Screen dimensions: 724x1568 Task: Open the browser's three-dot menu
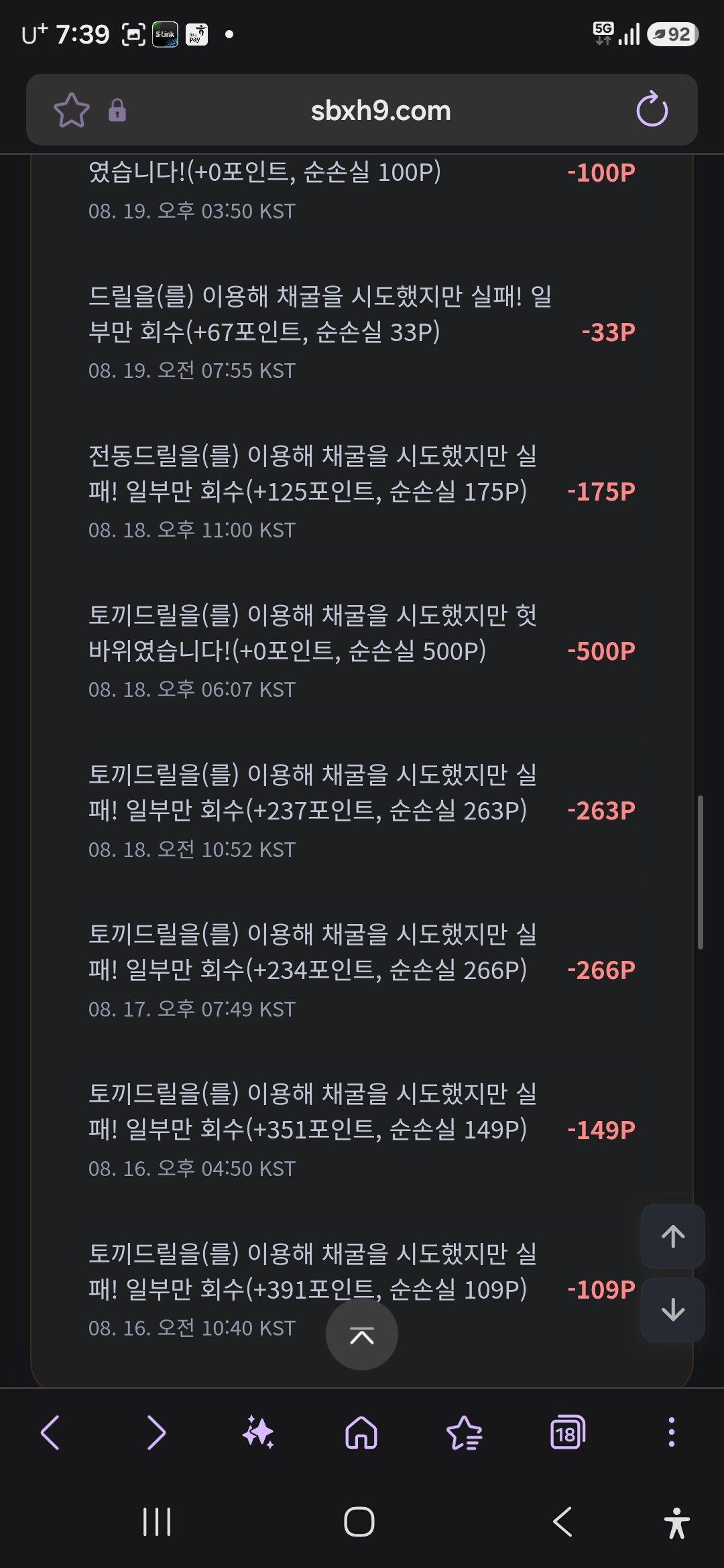click(x=671, y=1433)
